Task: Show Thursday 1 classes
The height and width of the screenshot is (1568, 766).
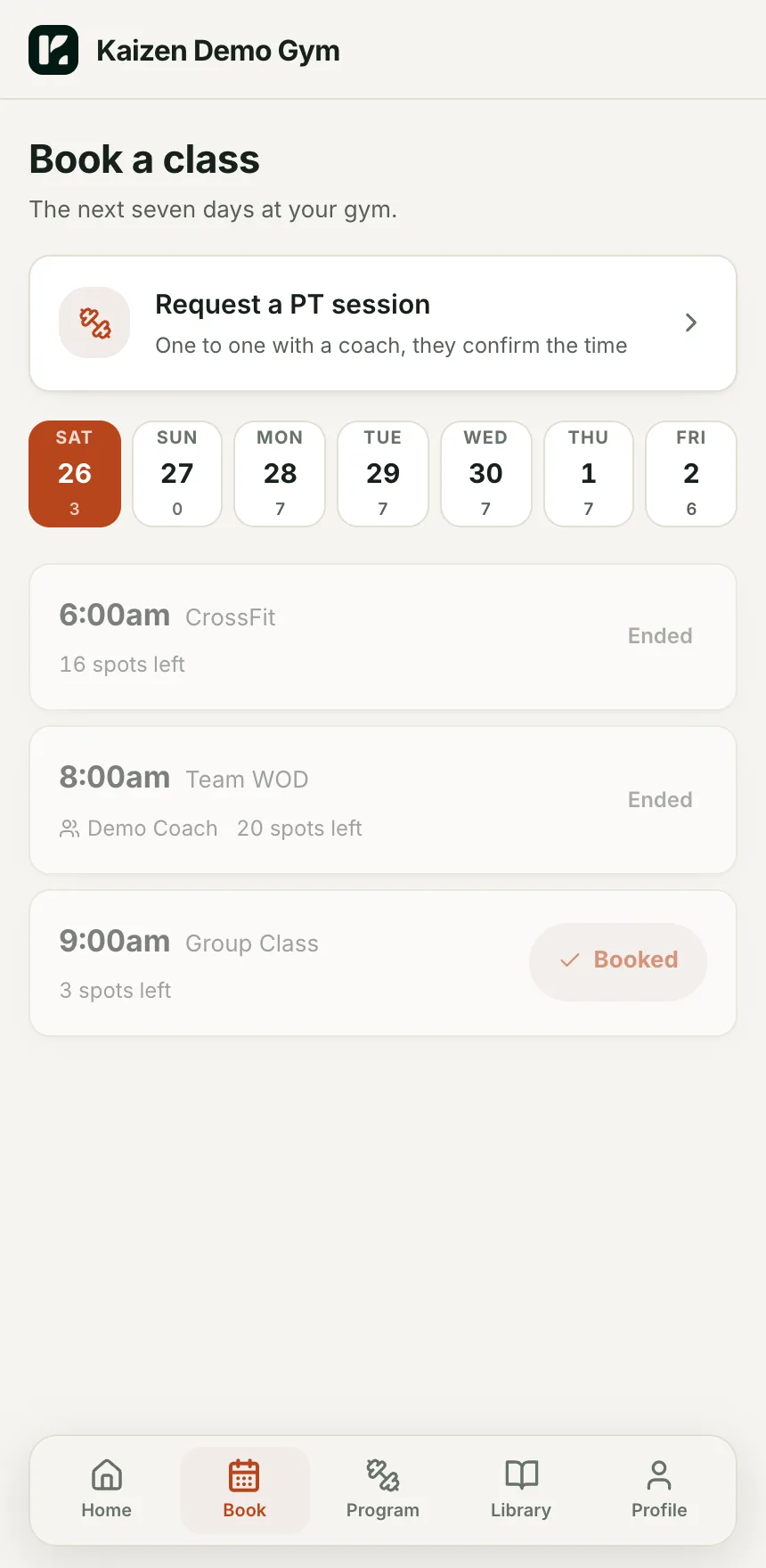Action: 589,474
